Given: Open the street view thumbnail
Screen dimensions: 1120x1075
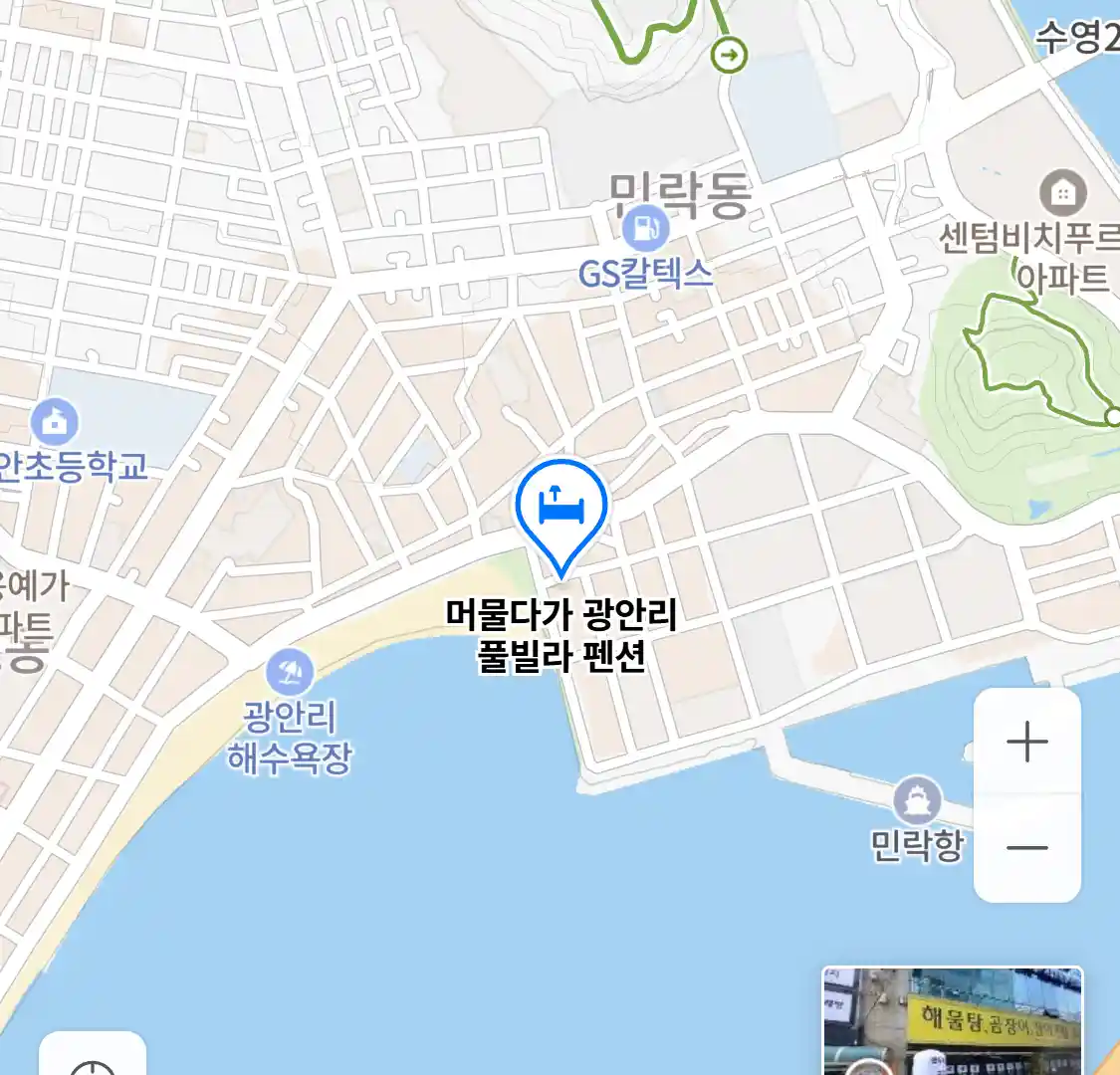Looking at the screenshot, I should click(952, 1021).
